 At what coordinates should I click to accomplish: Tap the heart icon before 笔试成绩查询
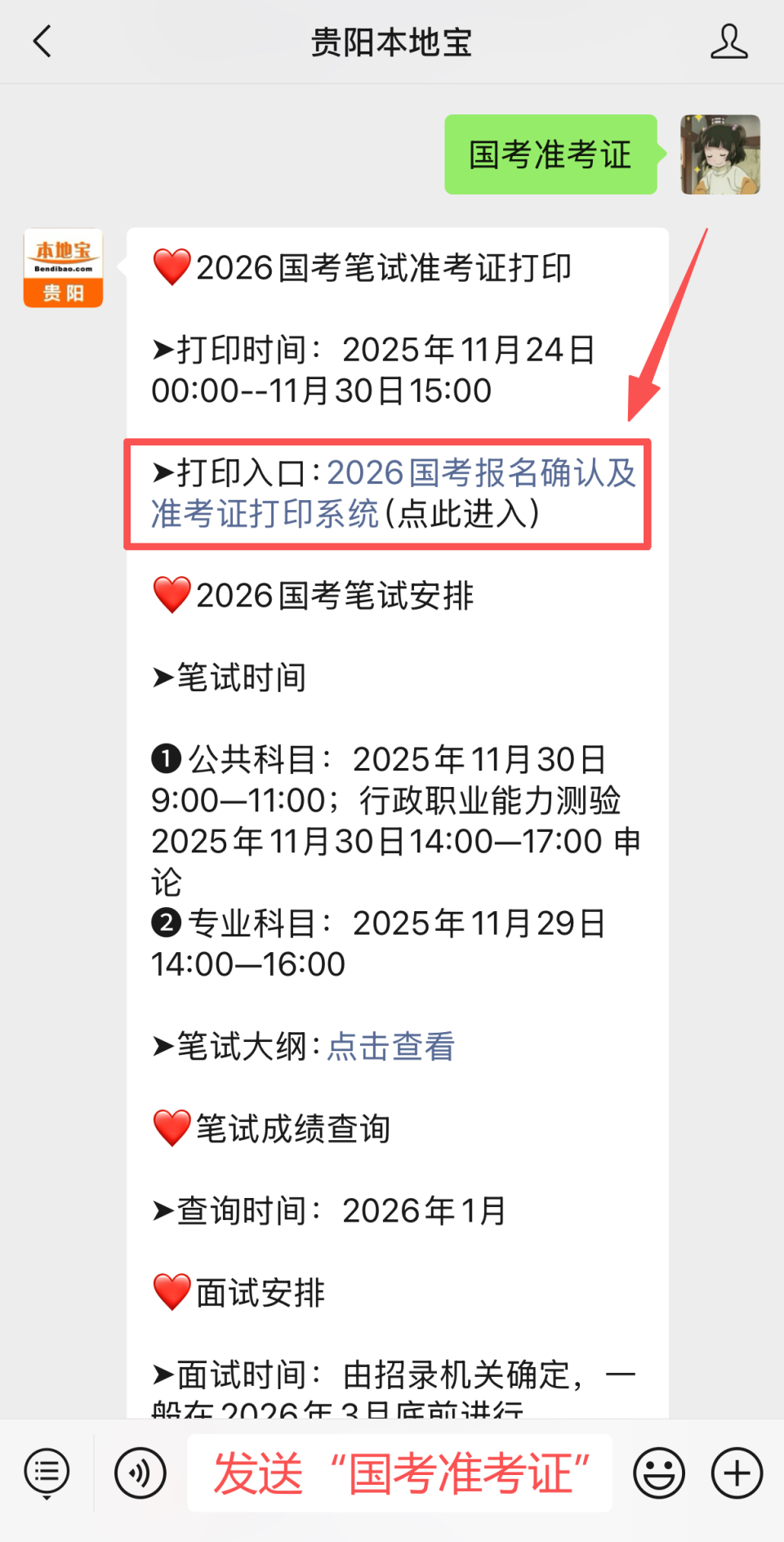[169, 1128]
